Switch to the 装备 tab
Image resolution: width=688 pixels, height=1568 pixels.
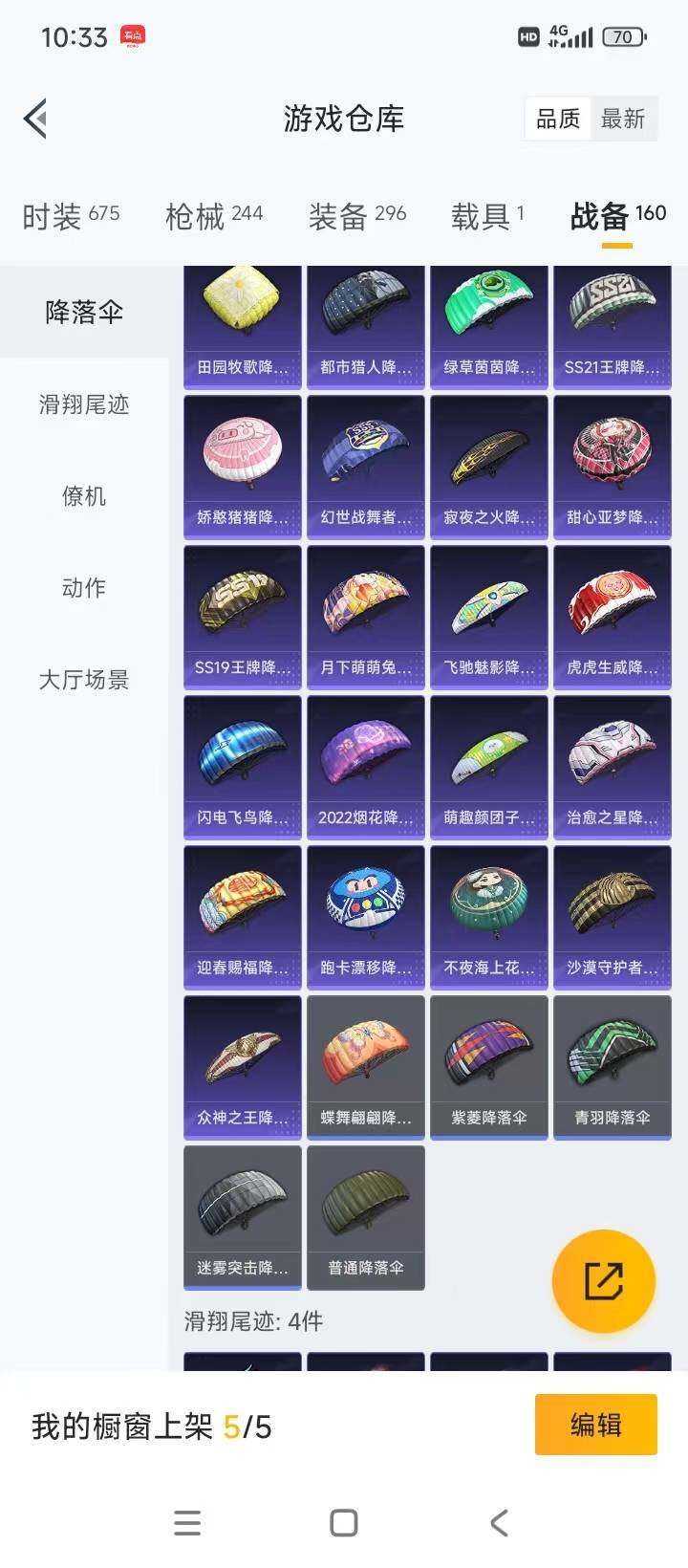point(357,216)
